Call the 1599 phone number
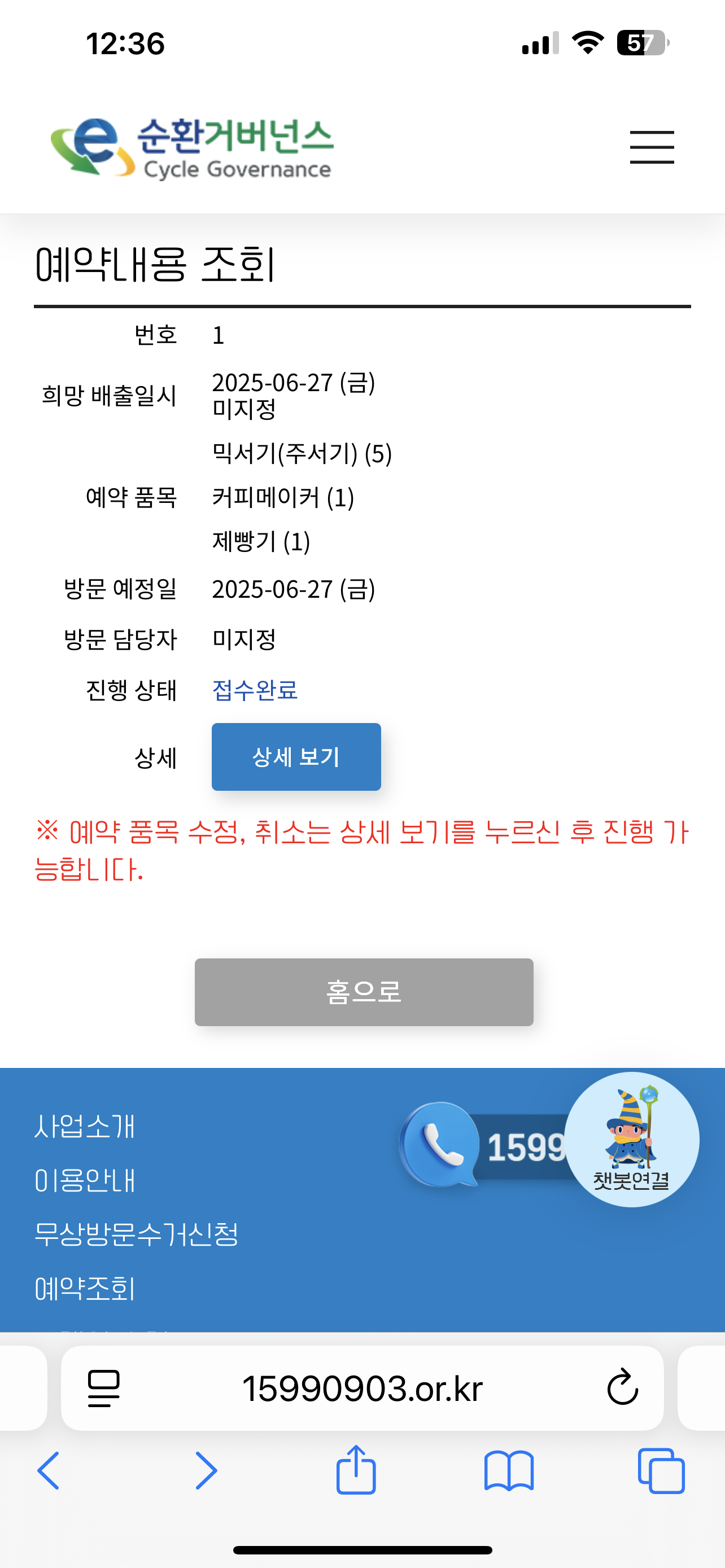 tap(484, 1146)
